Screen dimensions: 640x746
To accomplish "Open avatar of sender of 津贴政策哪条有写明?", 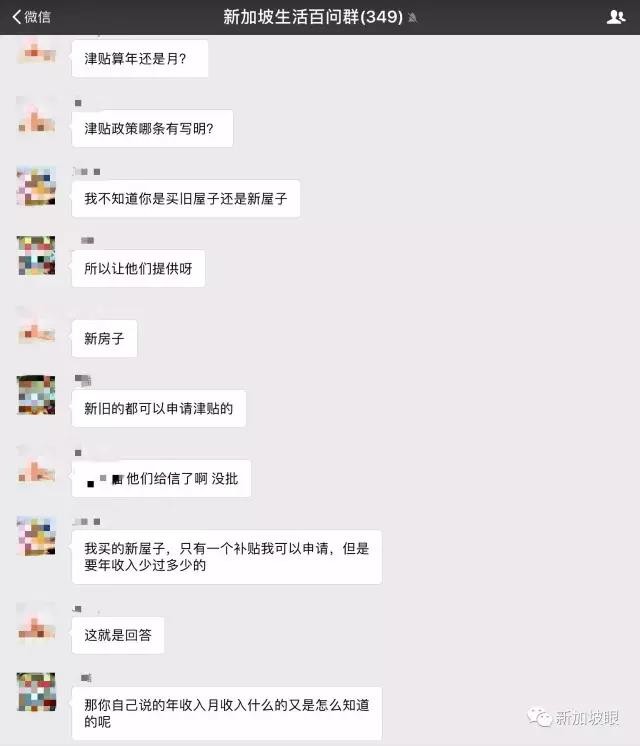I will pos(36,116).
